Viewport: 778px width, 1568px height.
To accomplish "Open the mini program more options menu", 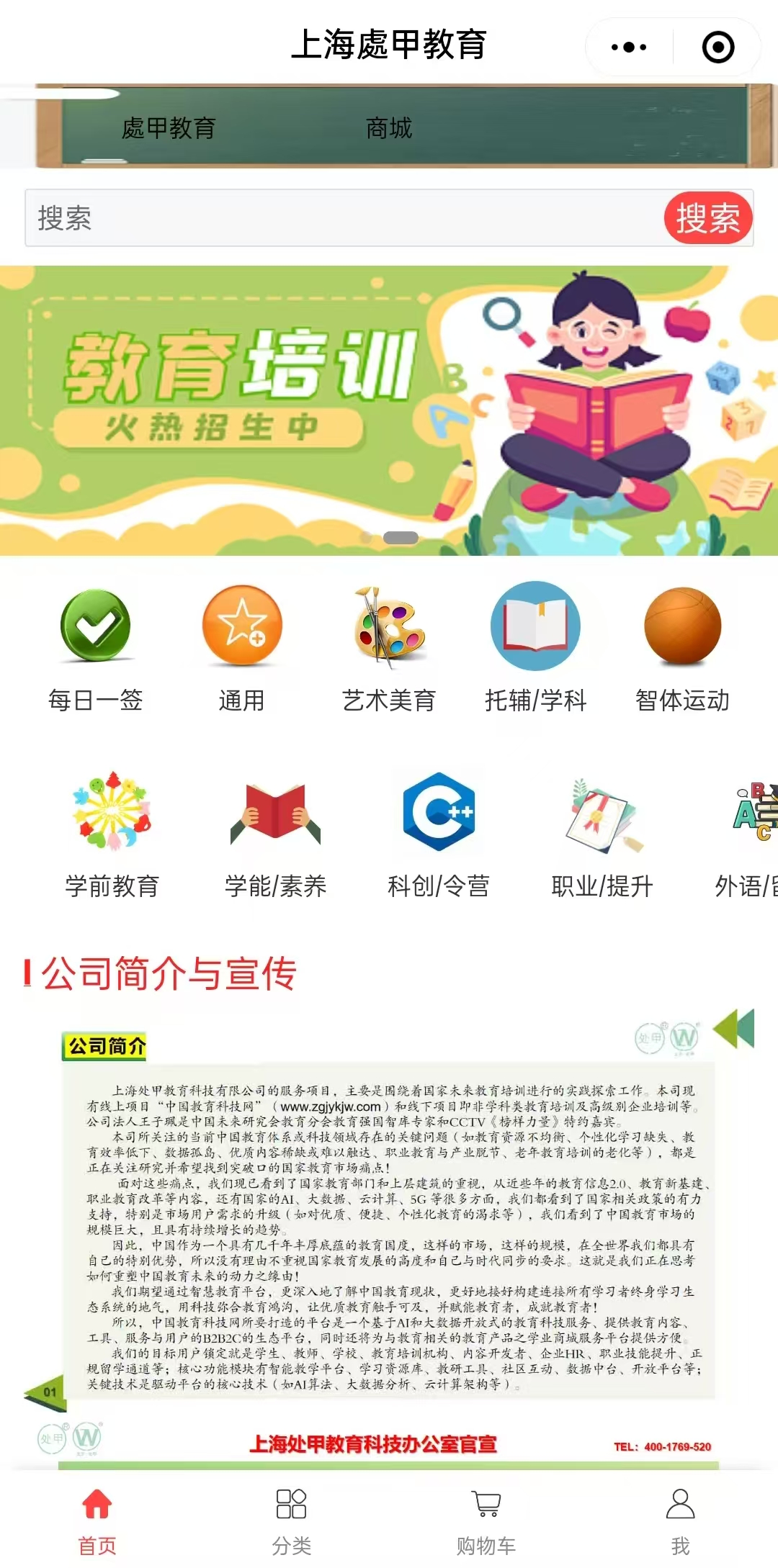I will pos(628,48).
